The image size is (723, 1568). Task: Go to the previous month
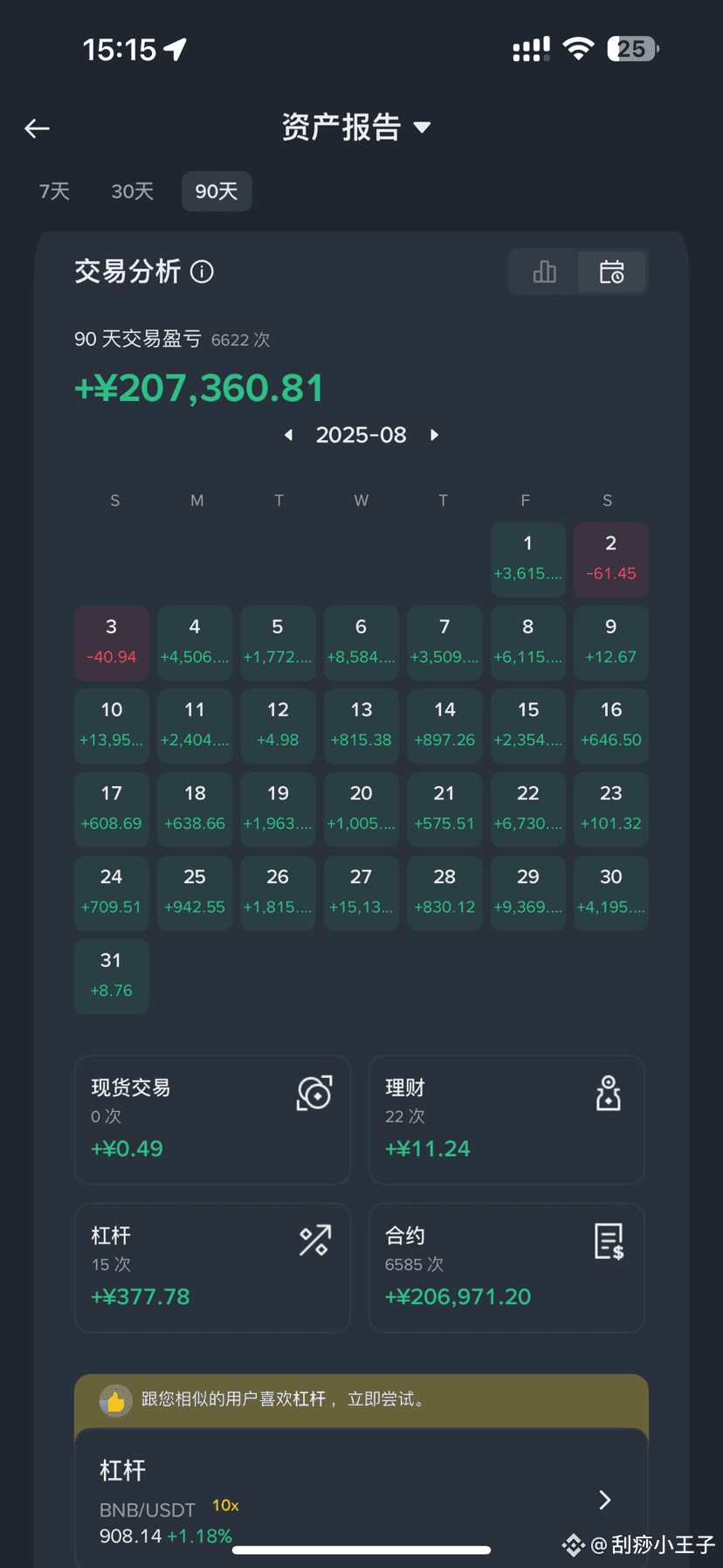[x=288, y=435]
